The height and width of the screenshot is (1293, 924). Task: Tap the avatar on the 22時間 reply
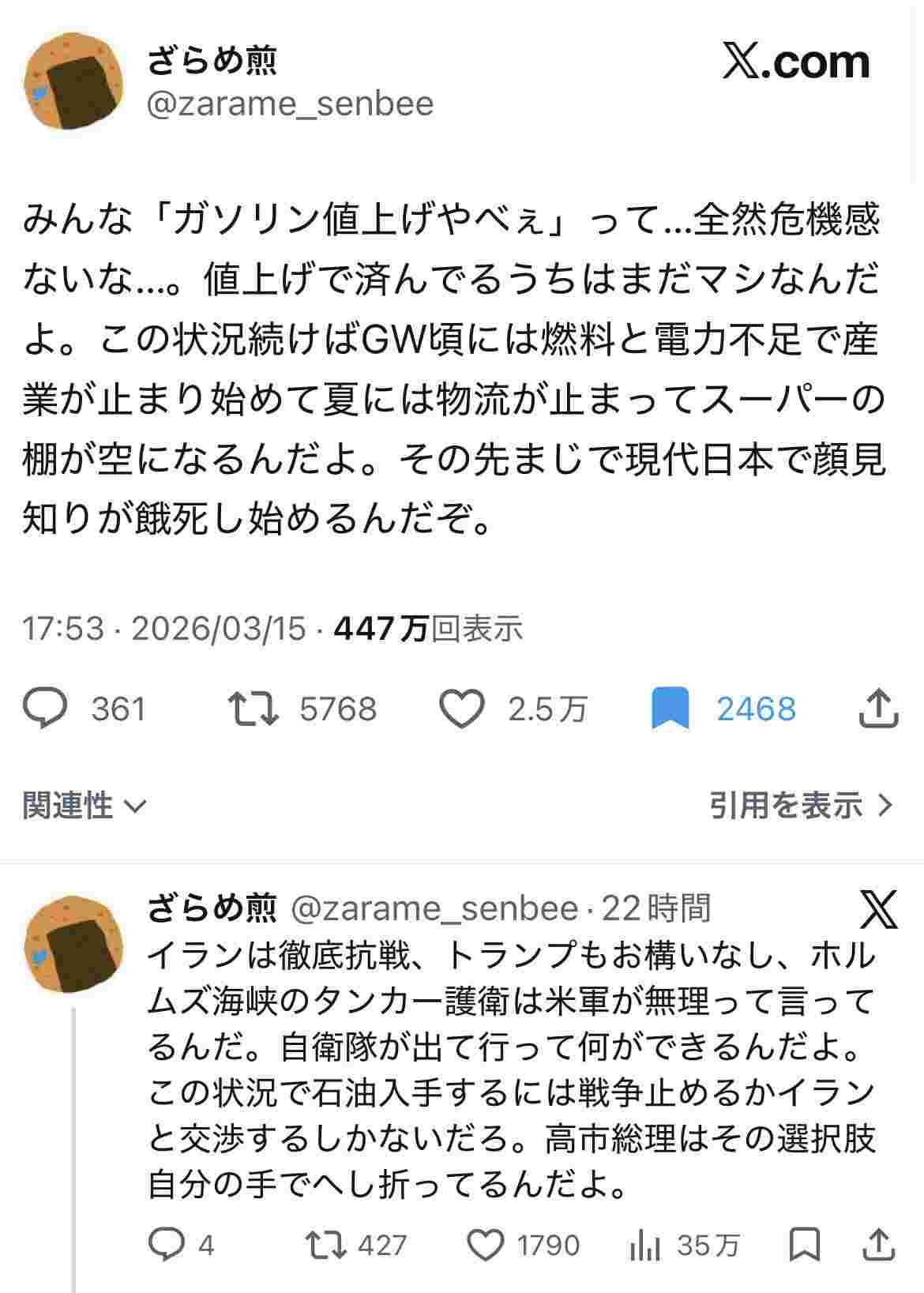pyautogui.click(x=74, y=945)
